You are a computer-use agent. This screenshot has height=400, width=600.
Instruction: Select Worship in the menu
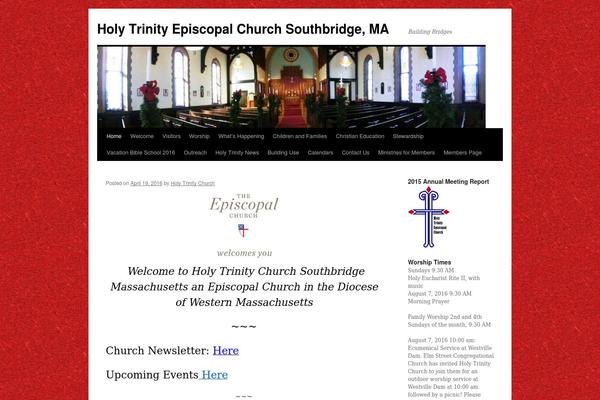pos(199,136)
